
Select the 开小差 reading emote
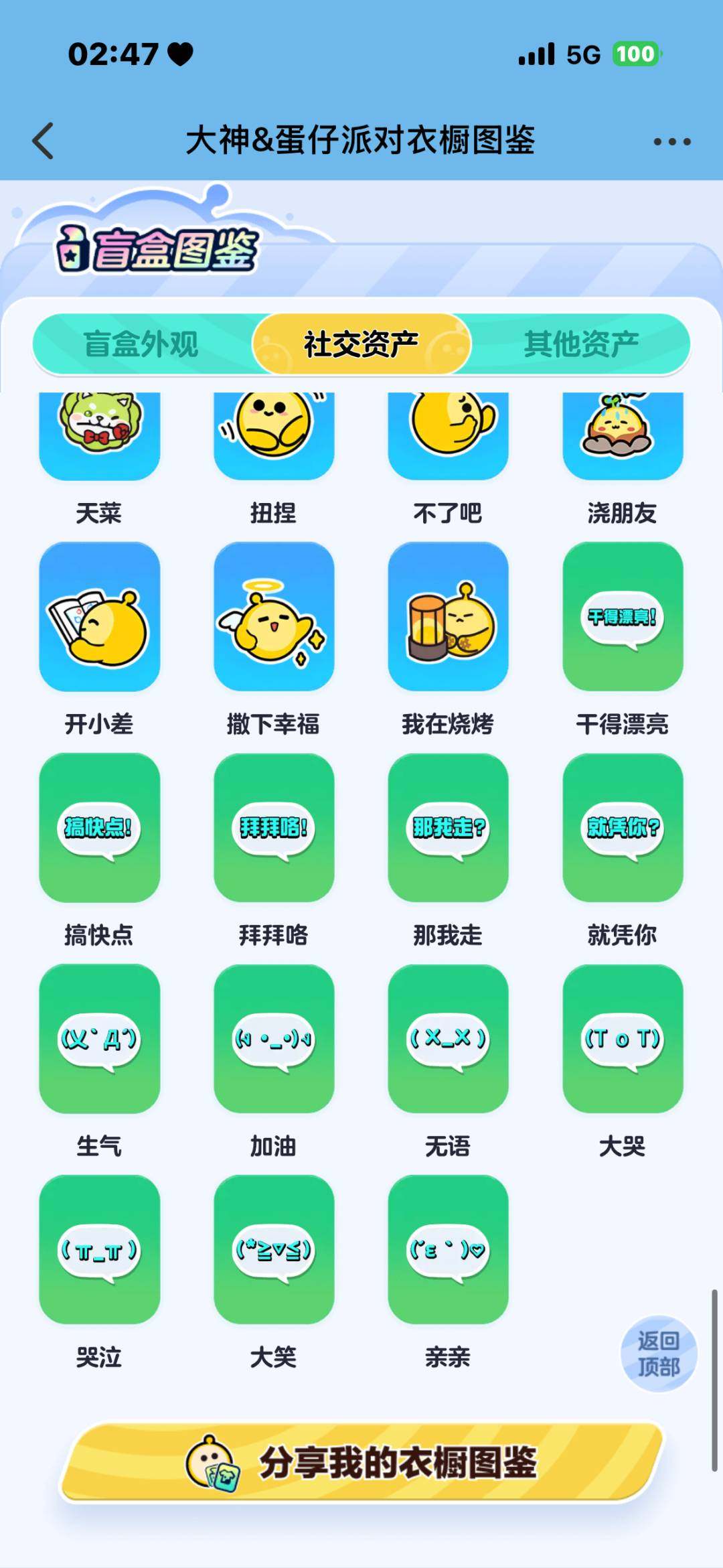pyautogui.click(x=98, y=618)
